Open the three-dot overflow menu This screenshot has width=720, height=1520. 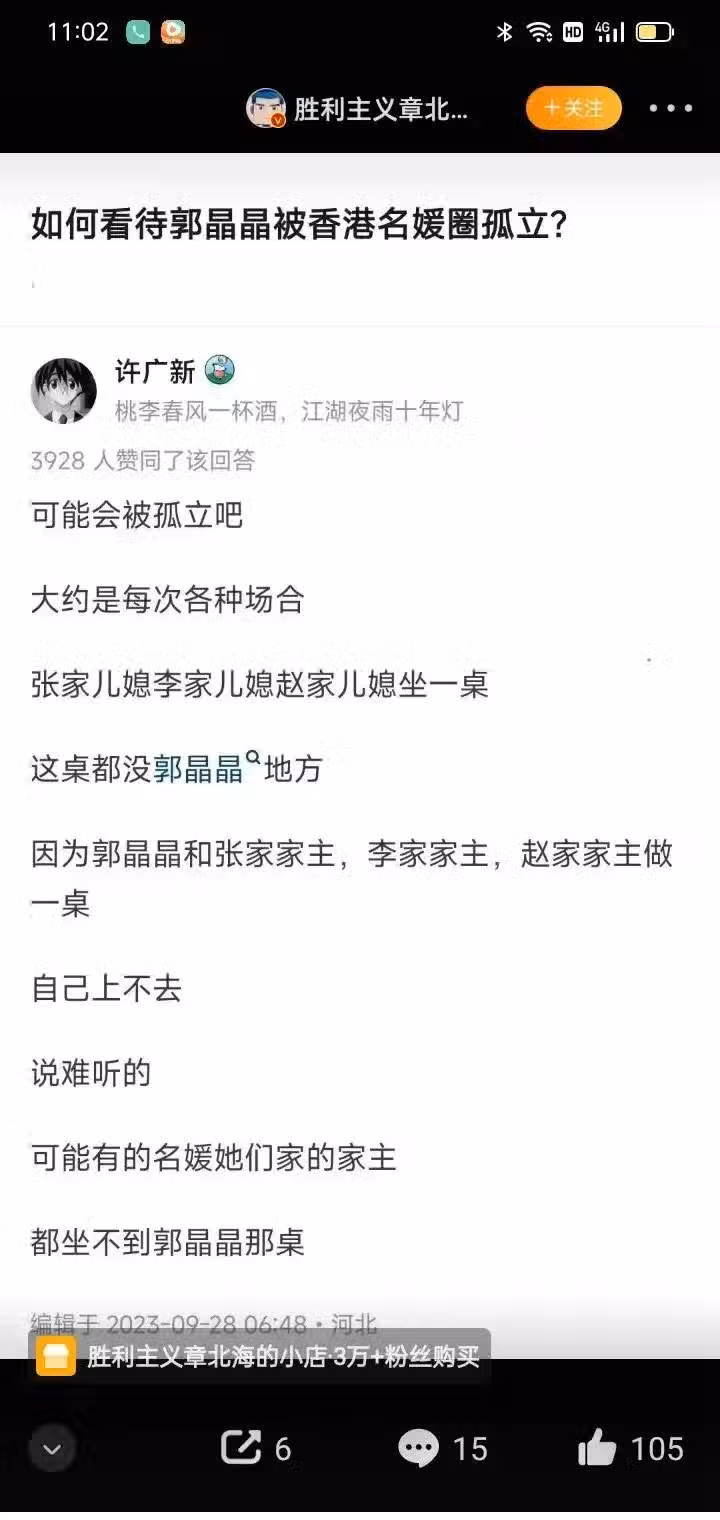(670, 108)
